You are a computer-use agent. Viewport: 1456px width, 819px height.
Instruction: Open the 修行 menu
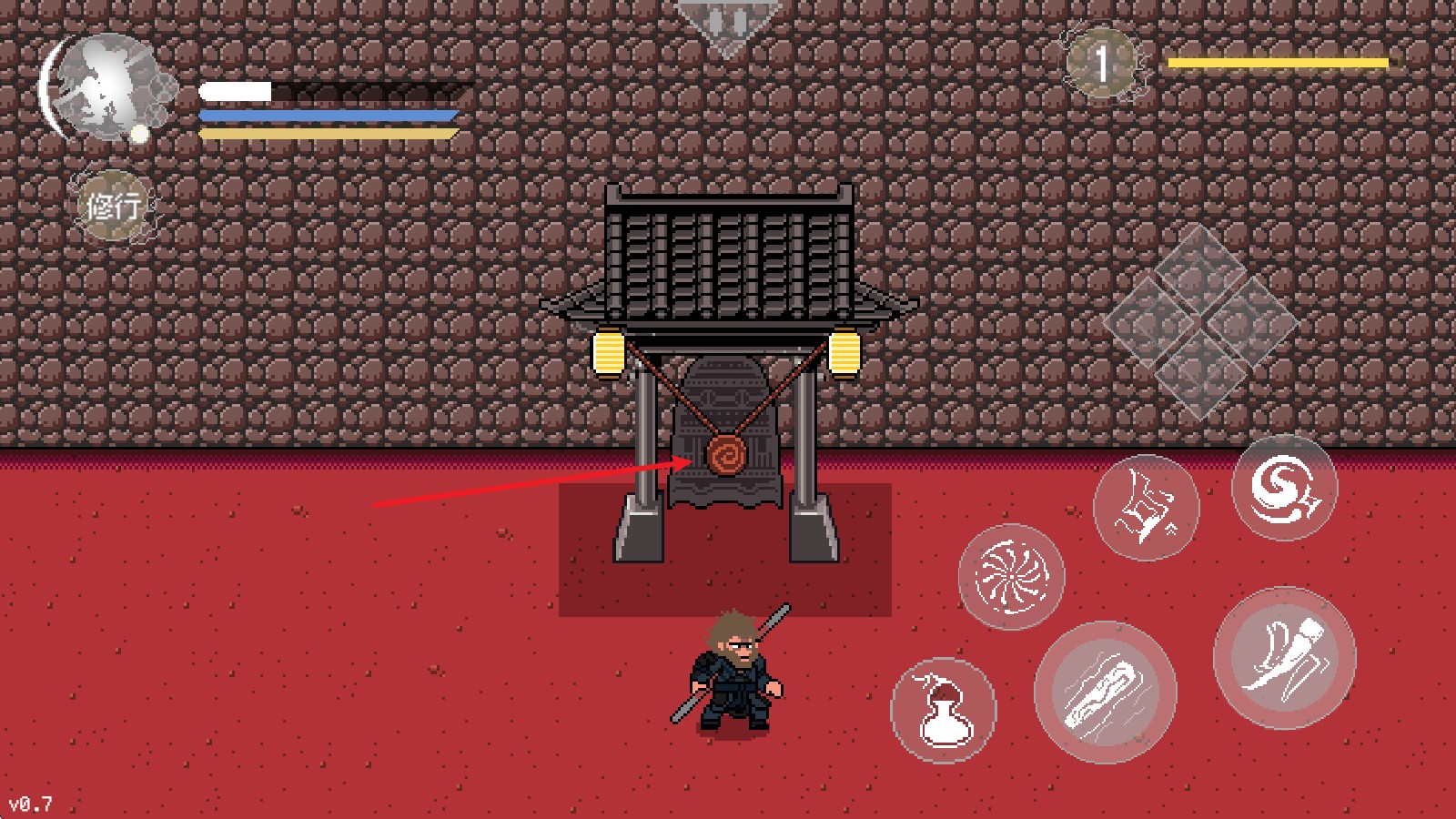click(114, 206)
